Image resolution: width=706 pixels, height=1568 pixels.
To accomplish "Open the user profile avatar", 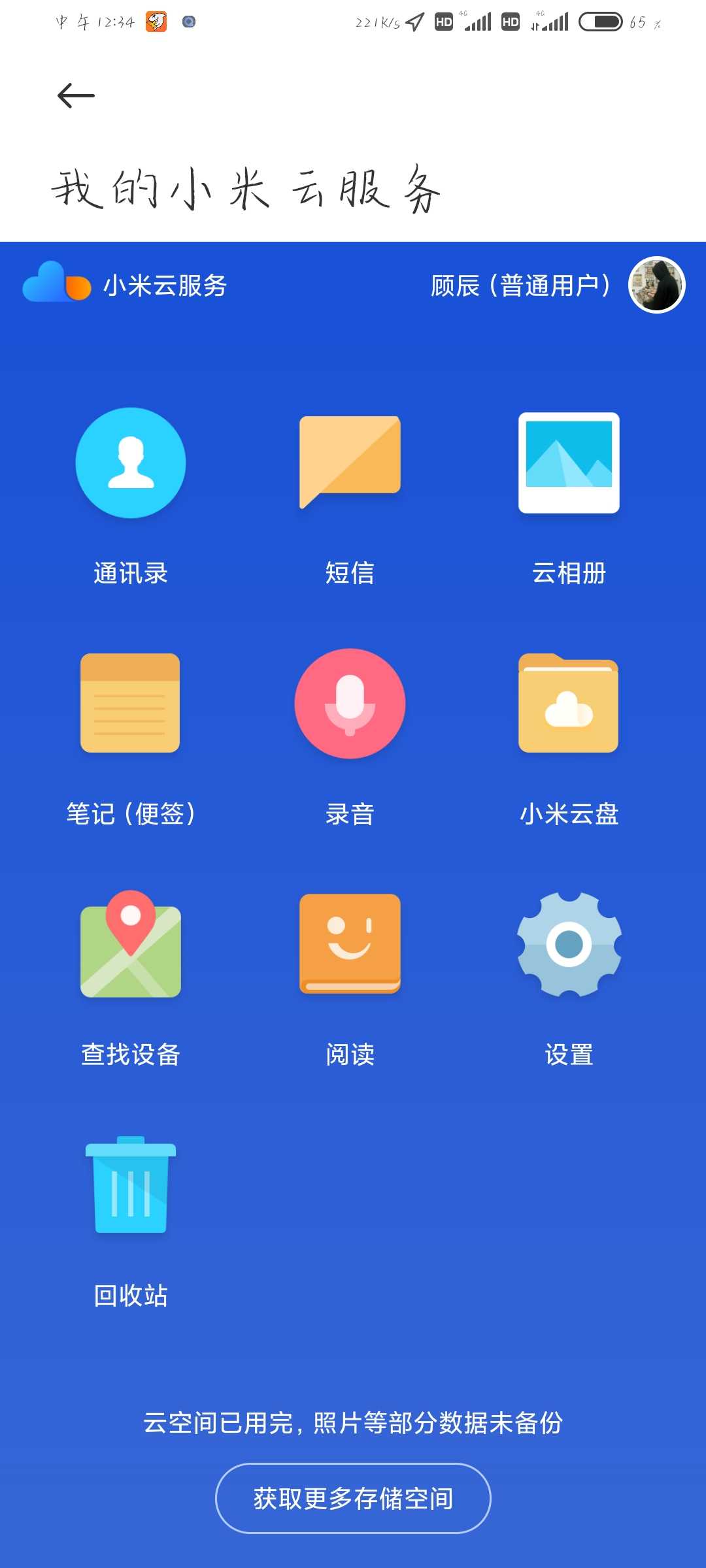I will (x=656, y=285).
